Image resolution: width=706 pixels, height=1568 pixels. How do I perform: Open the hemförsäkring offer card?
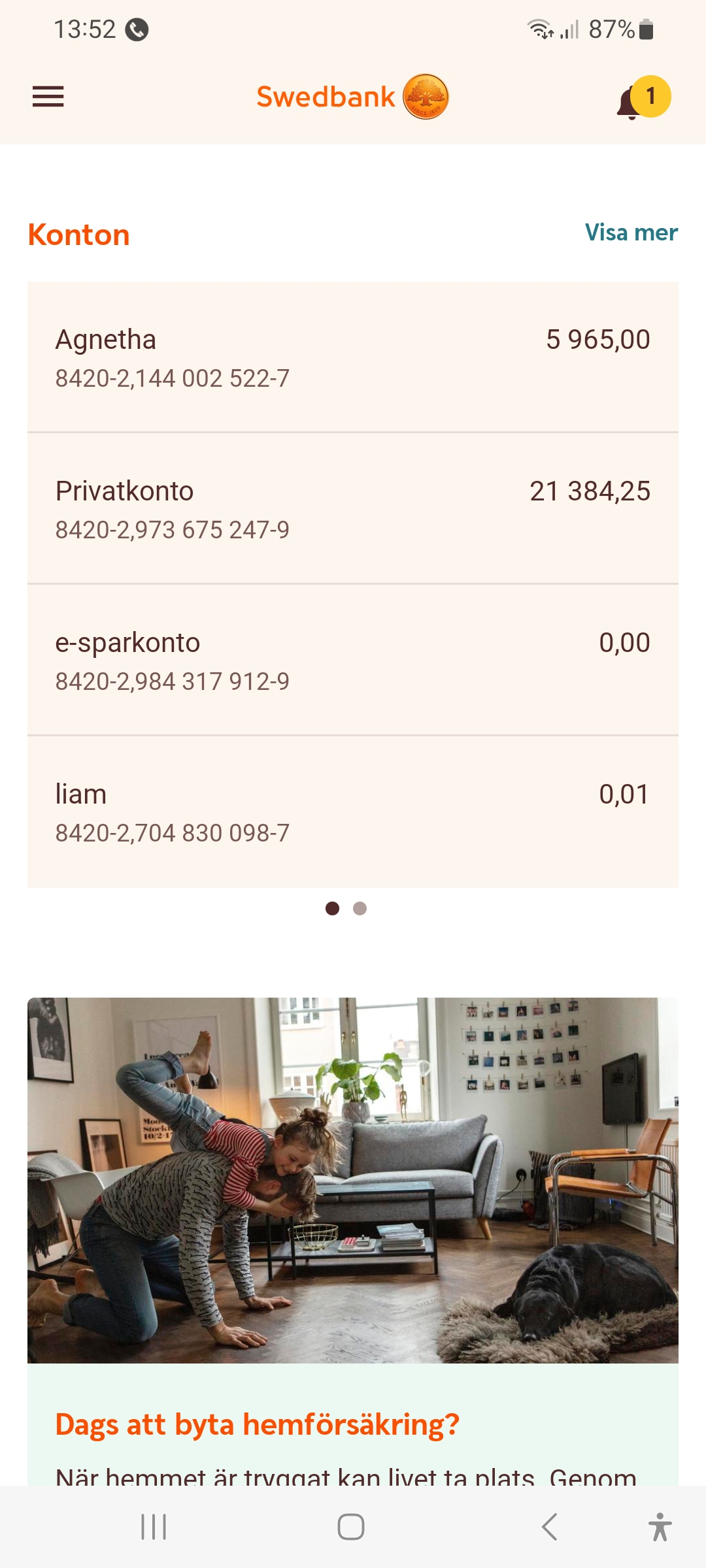click(353, 1241)
